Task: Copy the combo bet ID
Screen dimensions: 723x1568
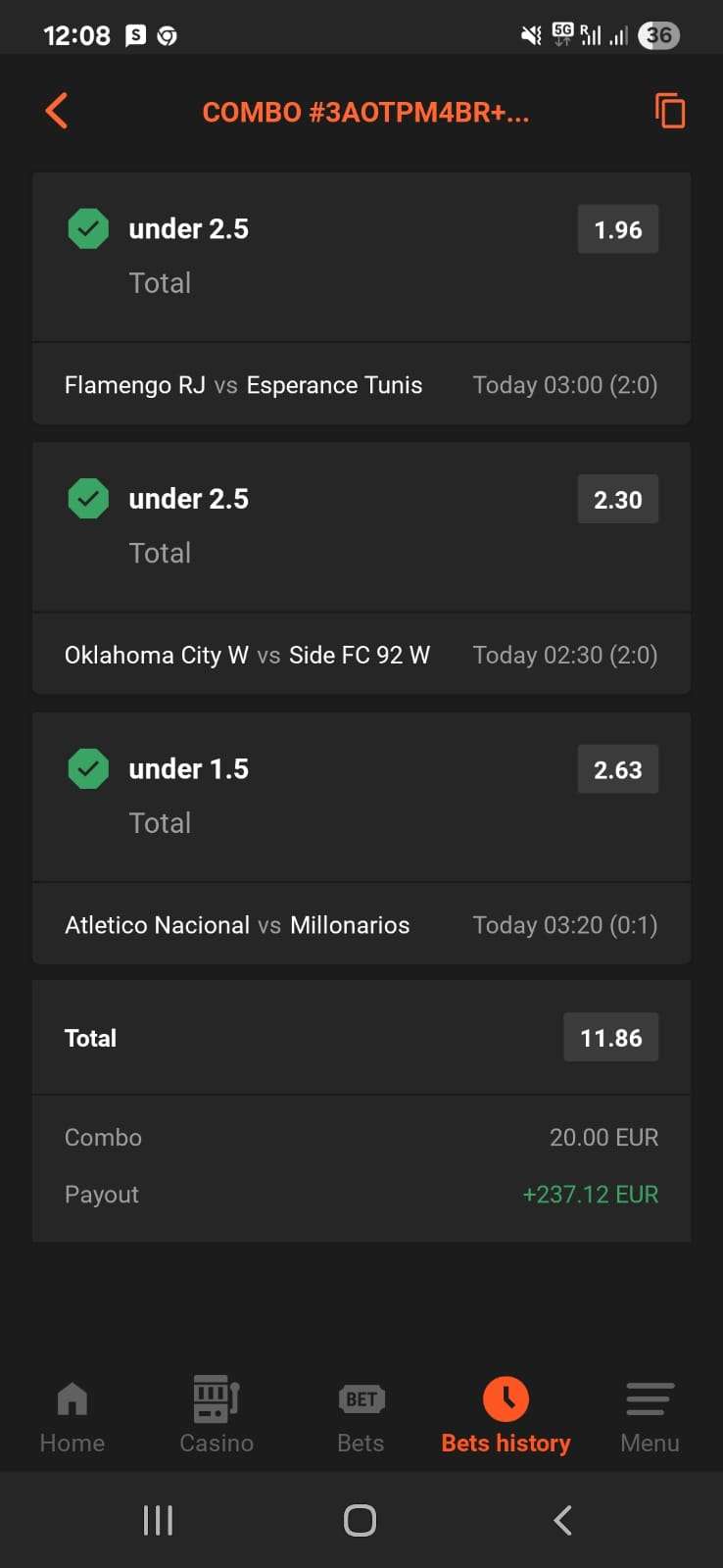Action: coord(670,111)
